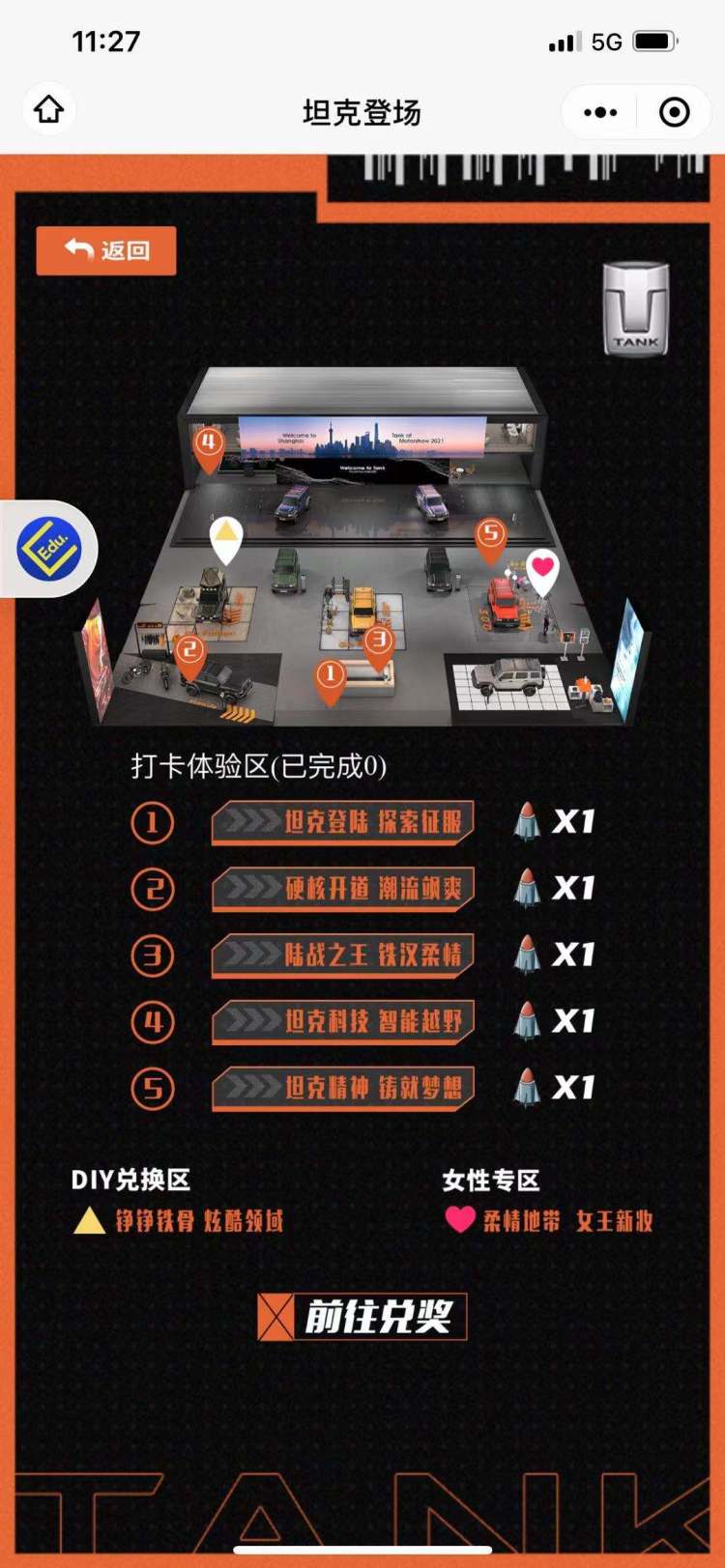
Task: Select map marker number 4
Action: tap(208, 446)
